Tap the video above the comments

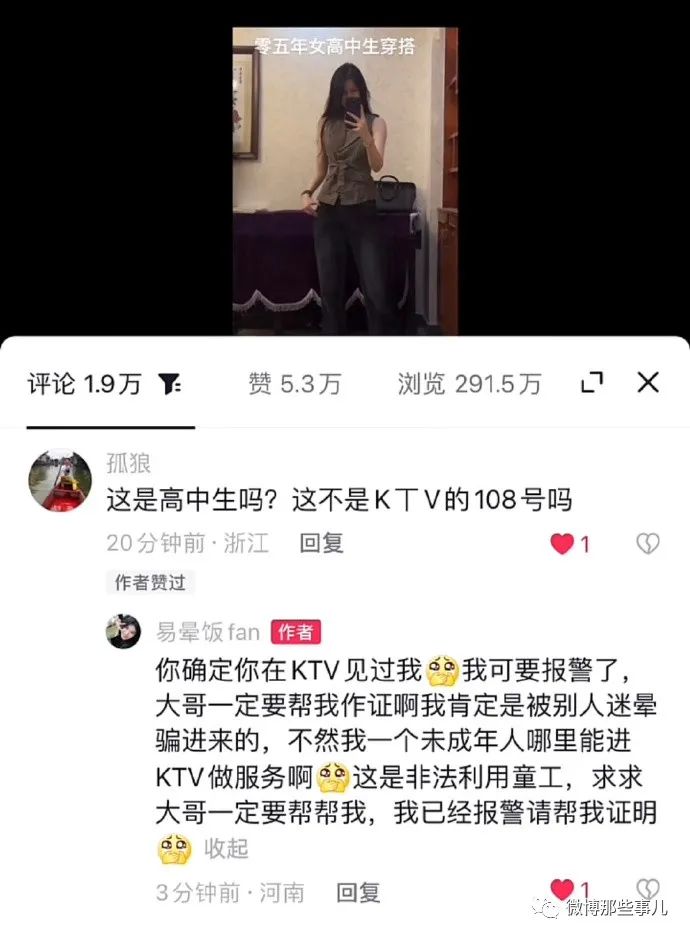pos(345,180)
